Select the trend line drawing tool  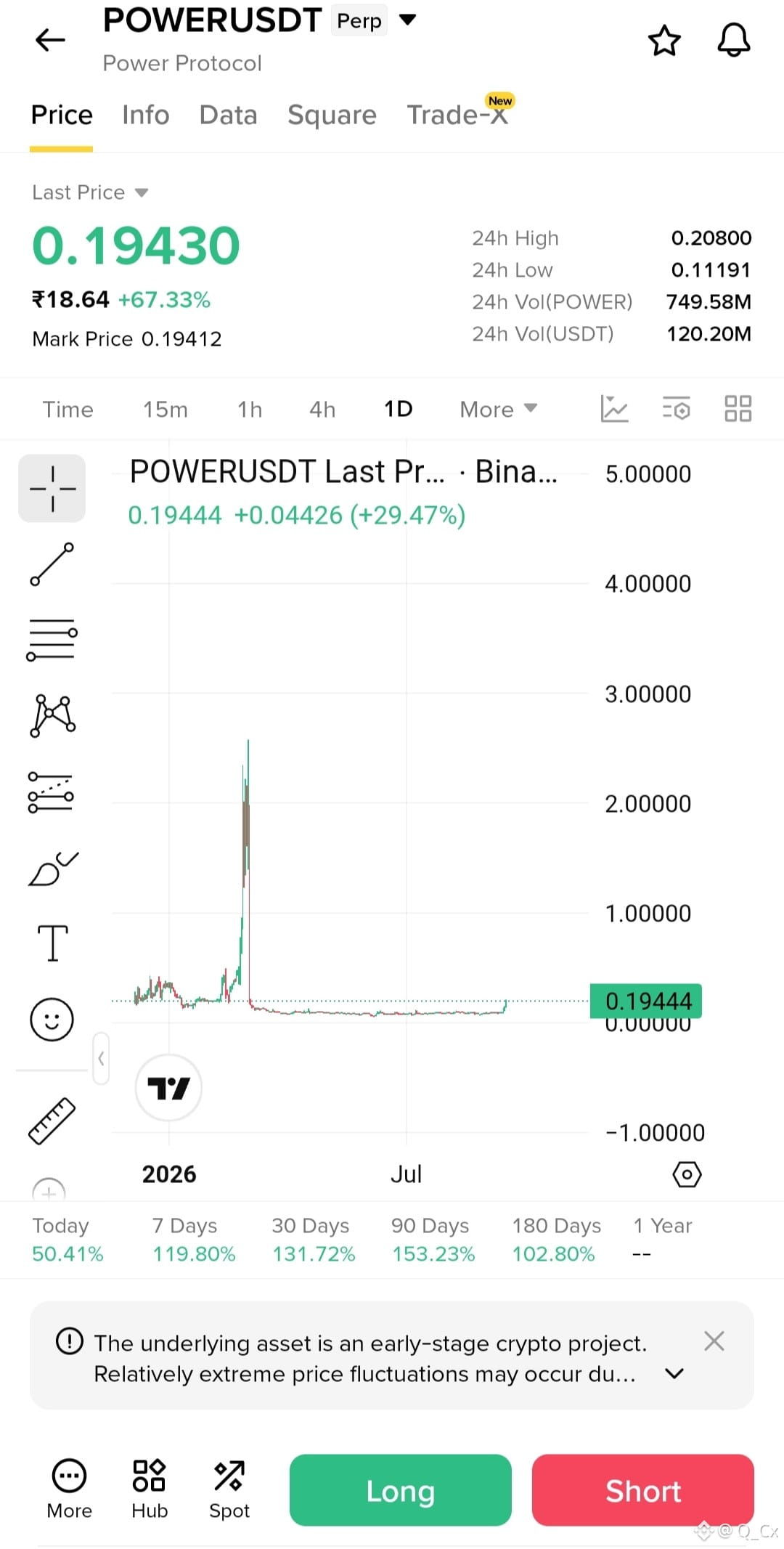(52, 564)
